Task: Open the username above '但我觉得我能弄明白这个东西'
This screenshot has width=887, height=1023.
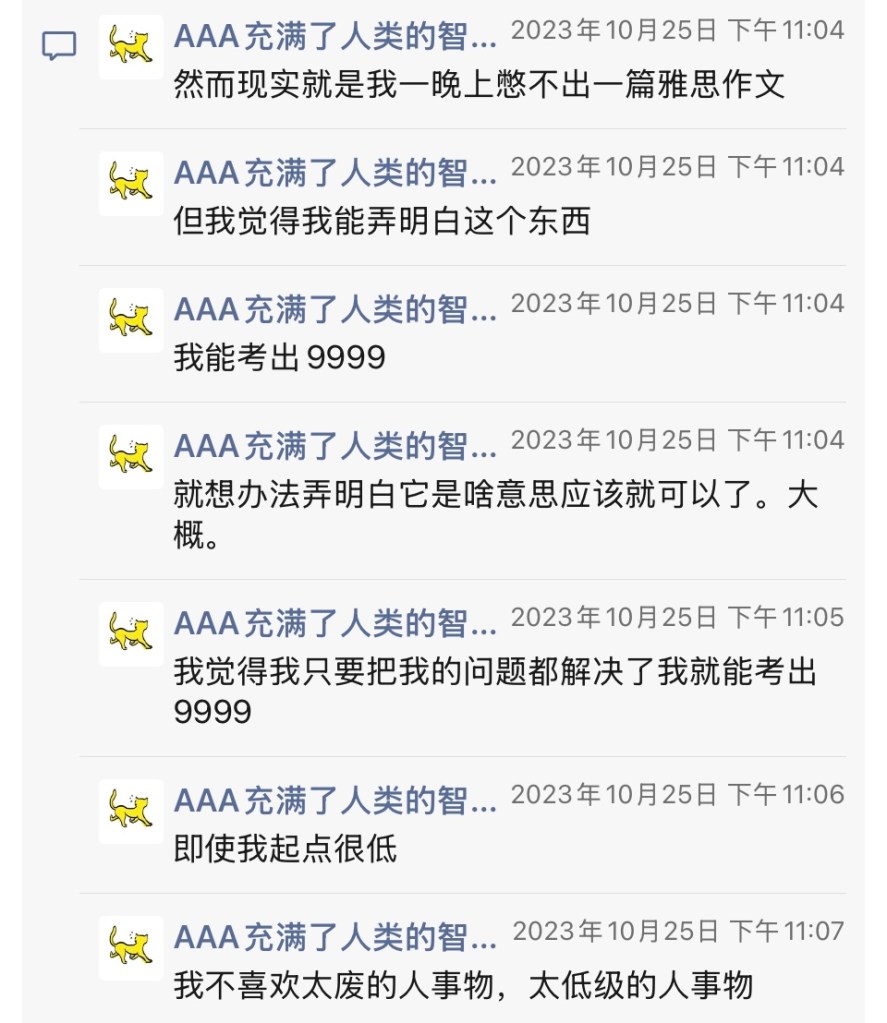Action: click(x=335, y=173)
